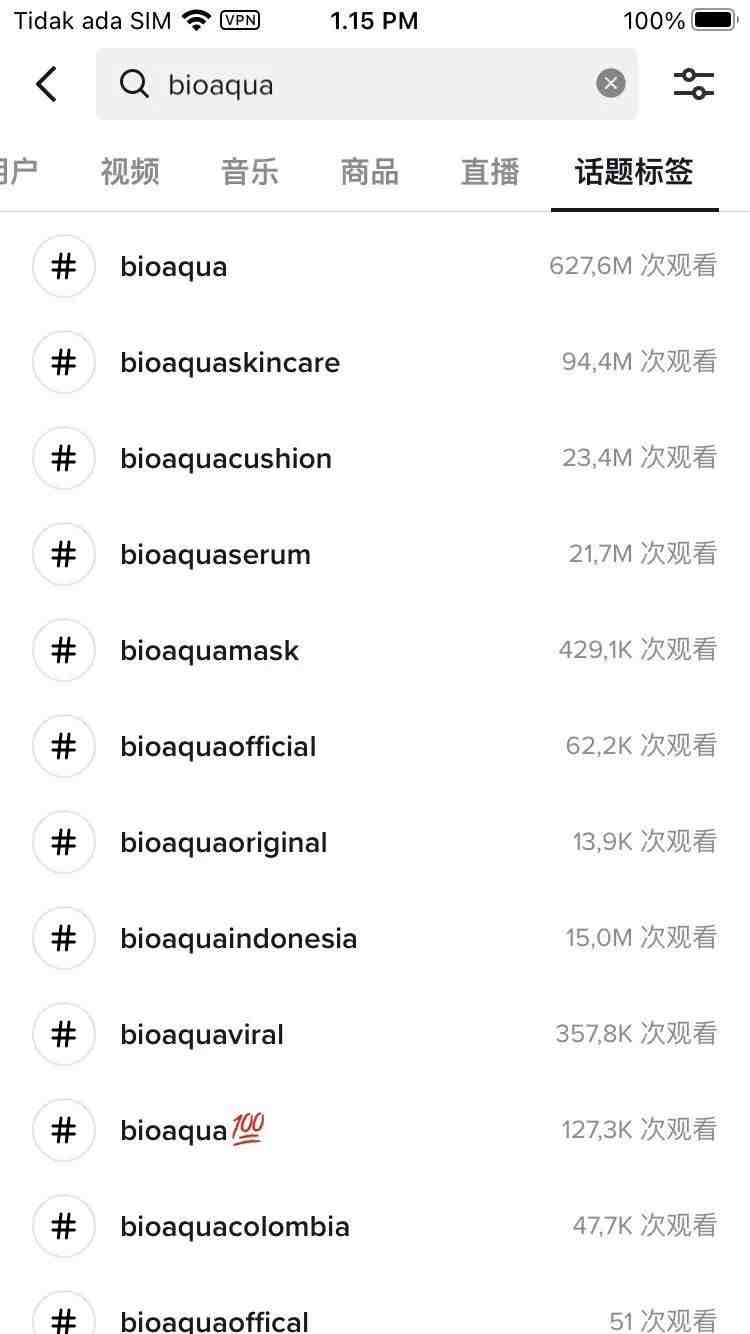750x1334 pixels.
Task: Open hashtag bioaquamask
Action: (375, 650)
